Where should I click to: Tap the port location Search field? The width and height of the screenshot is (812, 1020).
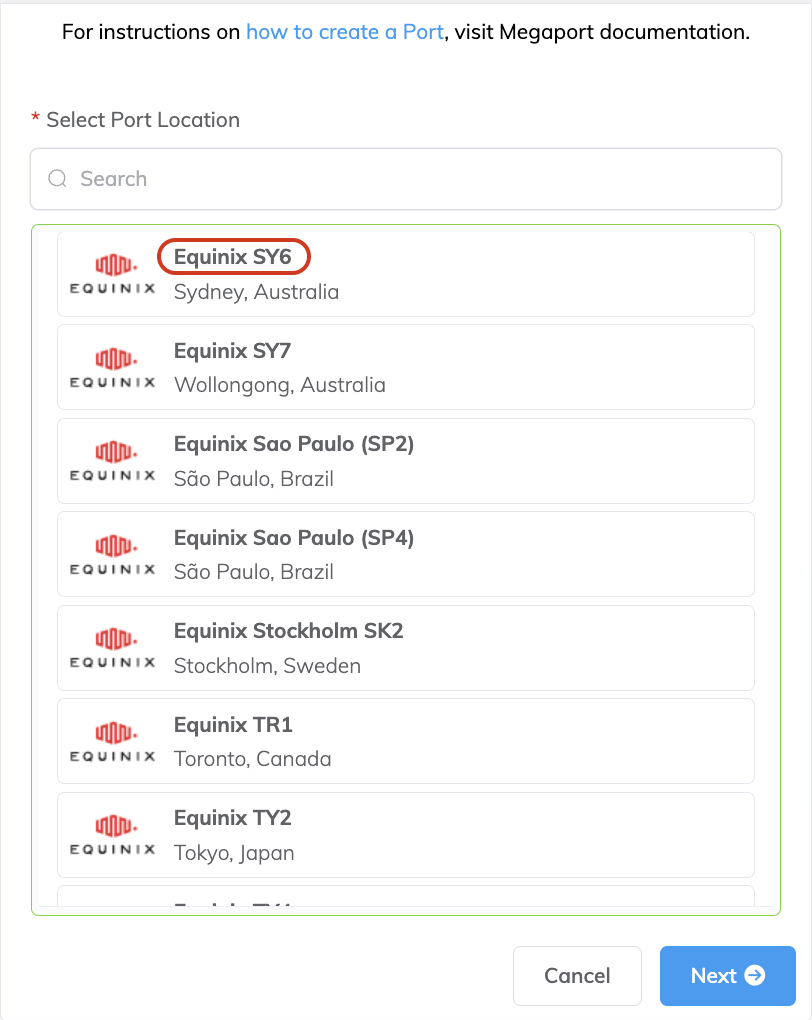[x=405, y=179]
